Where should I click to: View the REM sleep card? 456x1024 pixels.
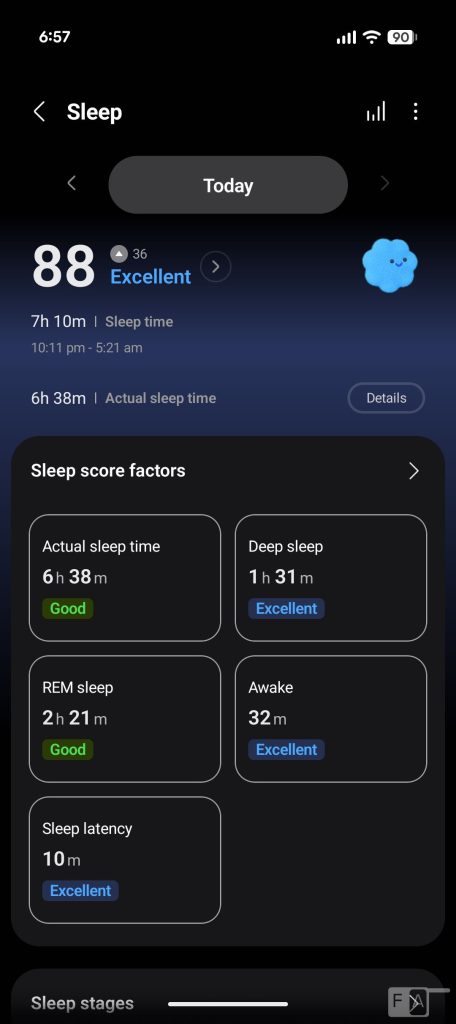[x=125, y=719]
